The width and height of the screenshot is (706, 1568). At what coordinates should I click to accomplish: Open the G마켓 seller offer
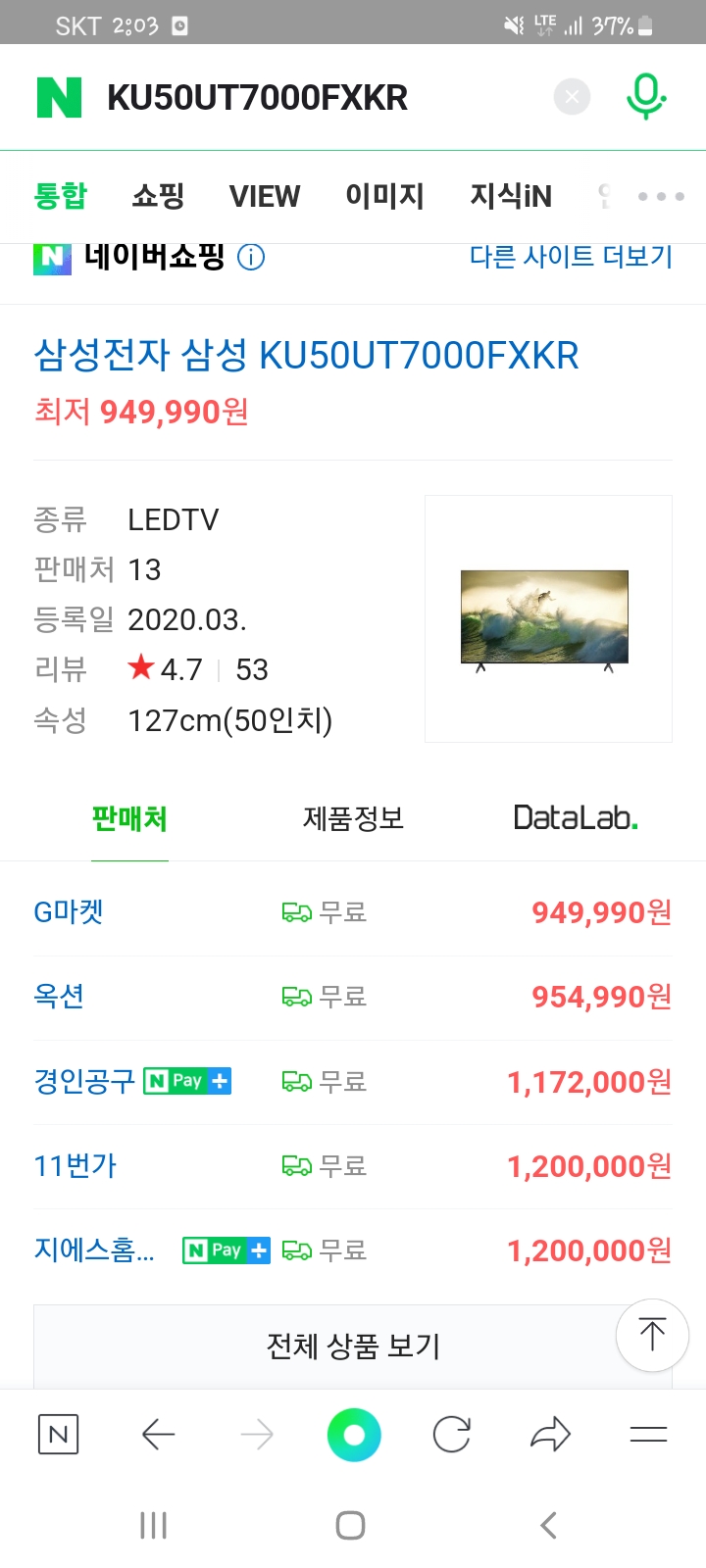[x=69, y=912]
